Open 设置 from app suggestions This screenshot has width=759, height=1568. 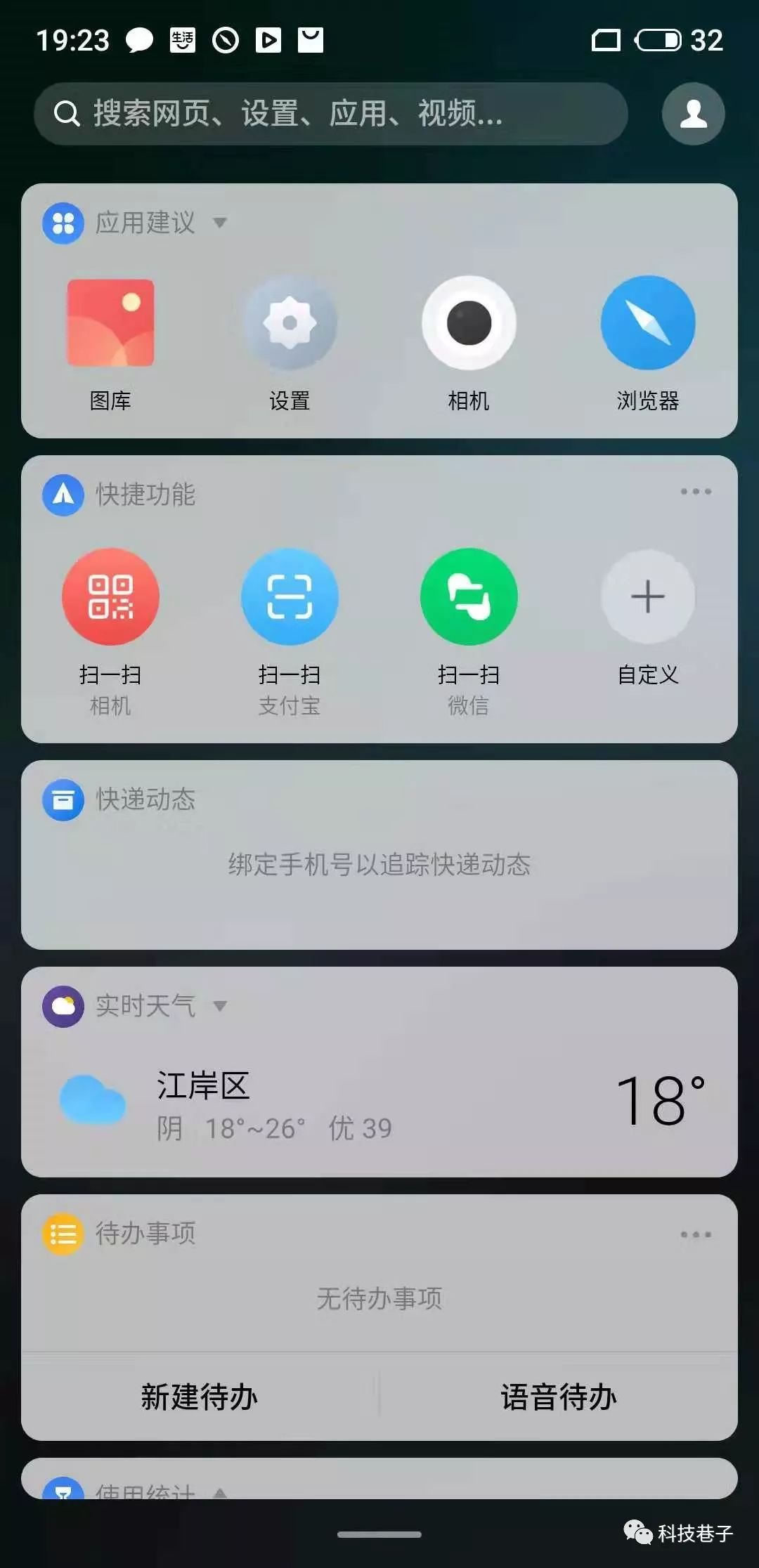[x=290, y=322]
